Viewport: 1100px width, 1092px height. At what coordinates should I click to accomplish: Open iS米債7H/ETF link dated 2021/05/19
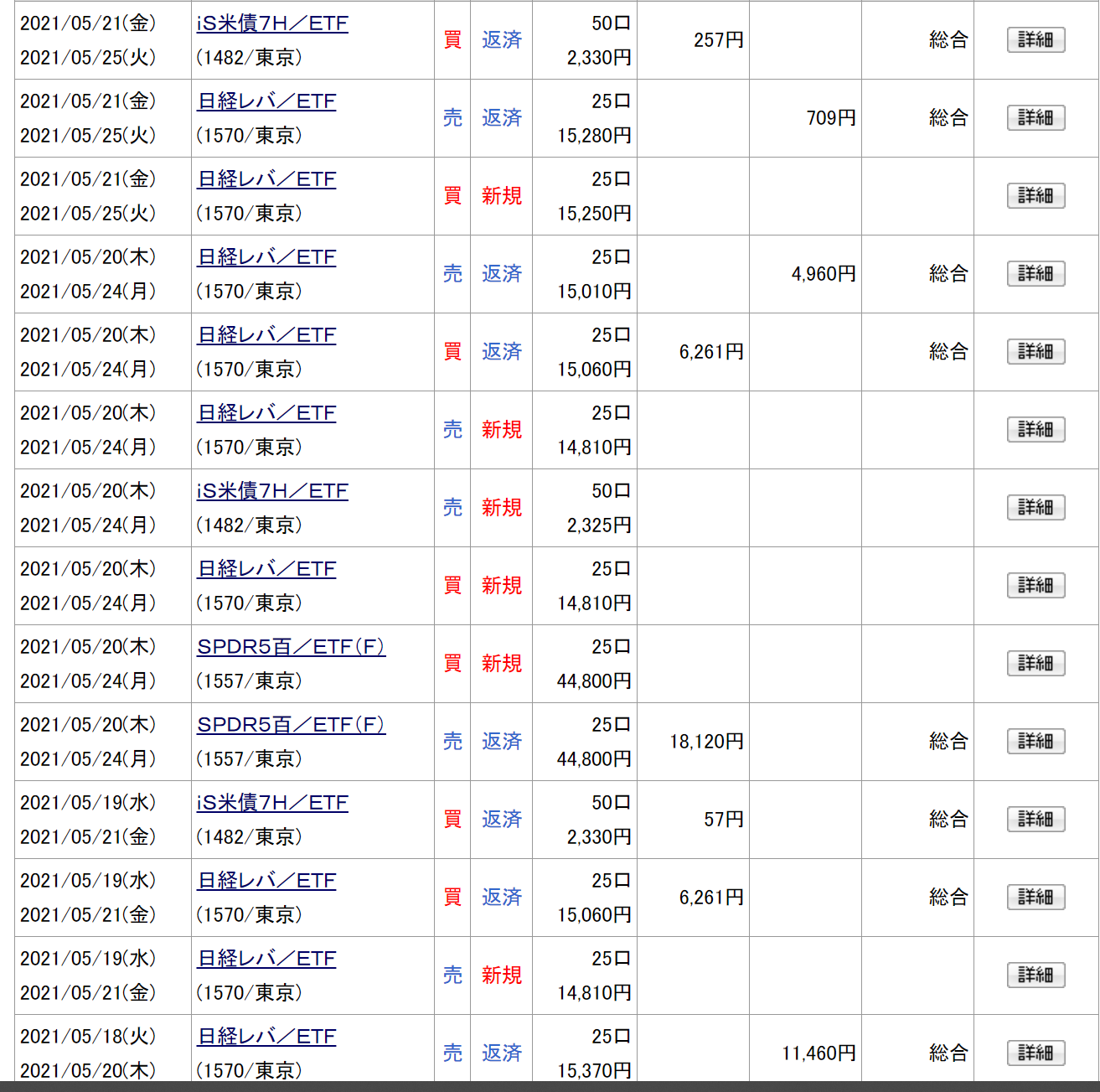(x=272, y=803)
